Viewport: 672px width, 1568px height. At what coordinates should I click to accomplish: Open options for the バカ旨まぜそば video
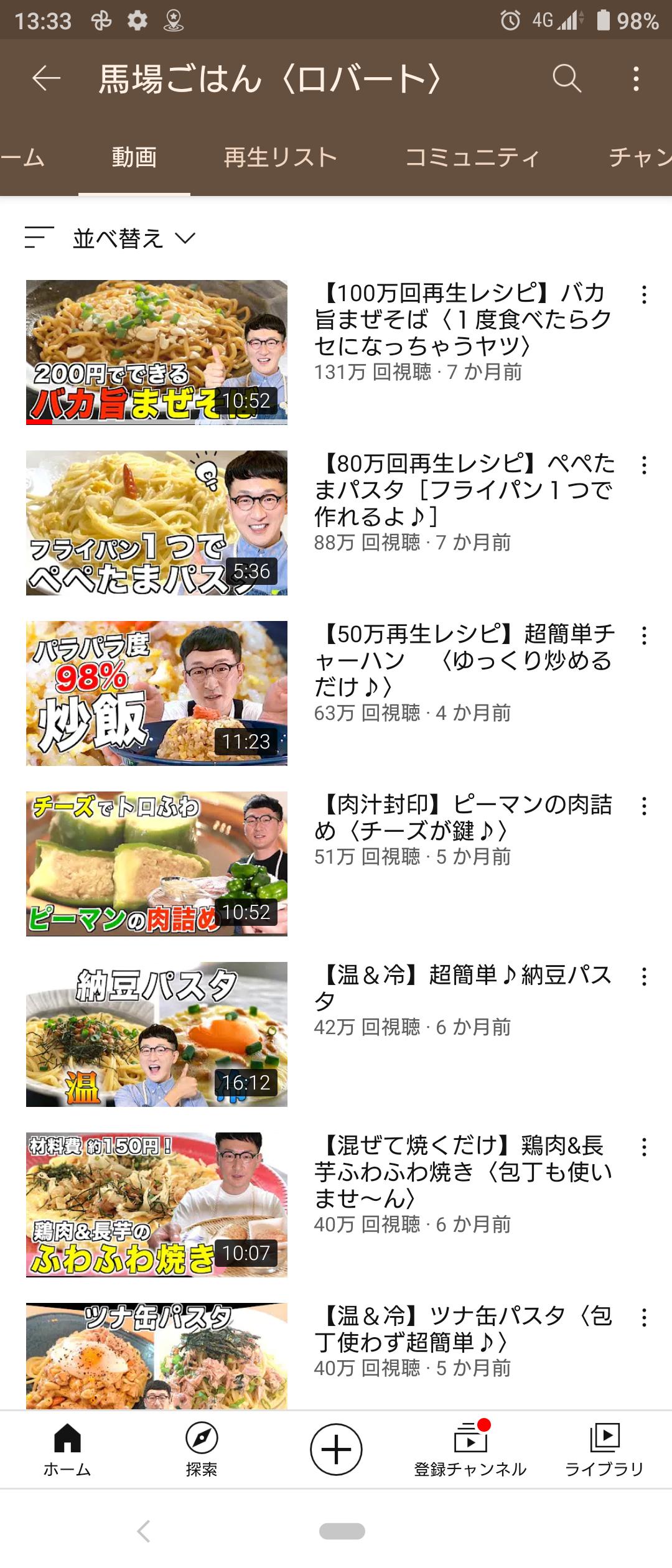(x=644, y=295)
